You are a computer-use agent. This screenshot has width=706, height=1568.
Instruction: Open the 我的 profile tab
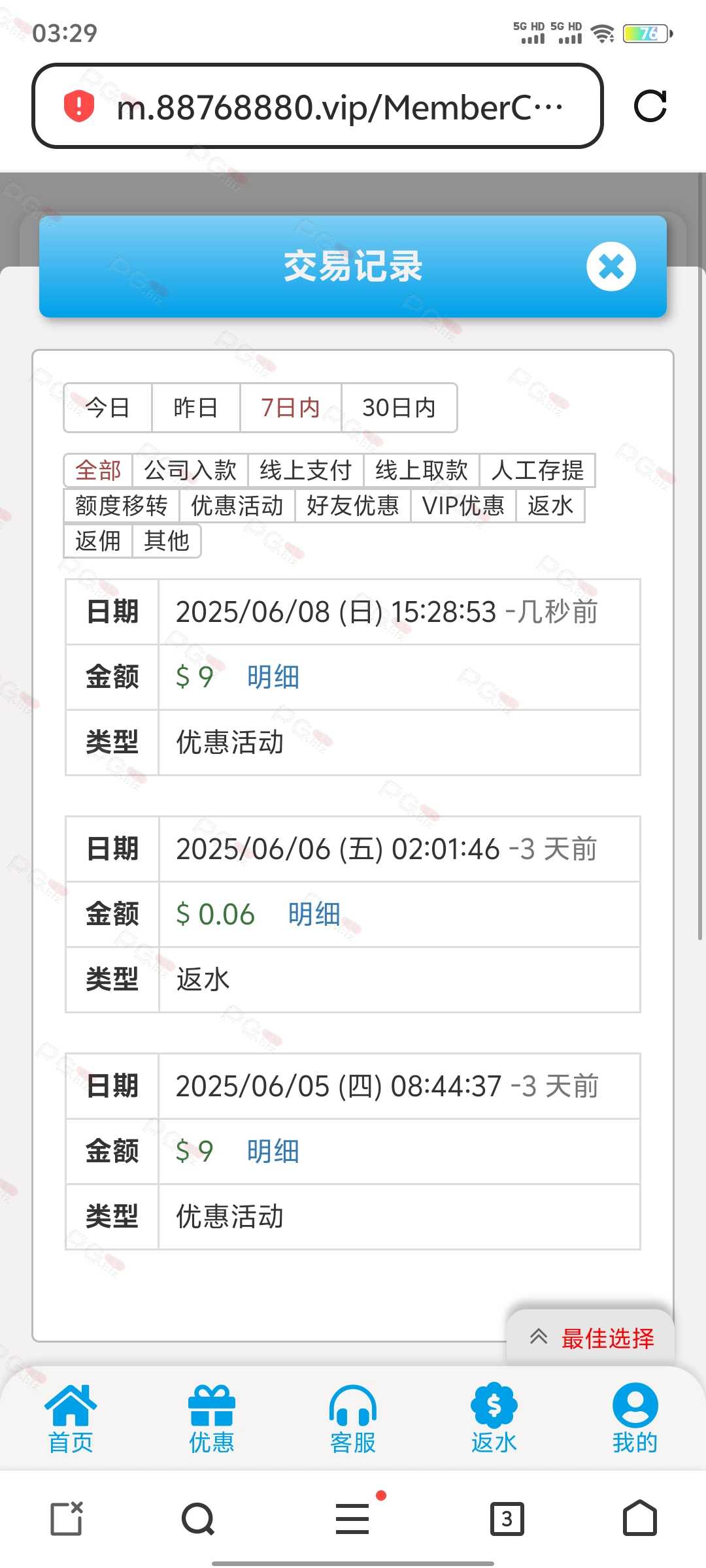635,1418
